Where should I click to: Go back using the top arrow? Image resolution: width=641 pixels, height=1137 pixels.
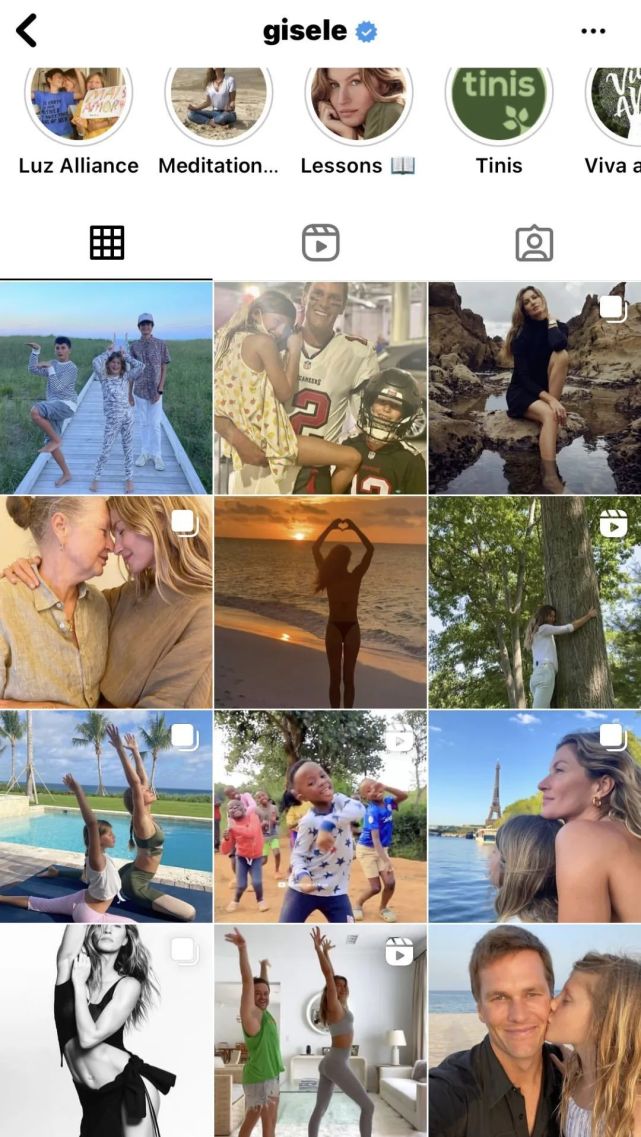pos(27,31)
